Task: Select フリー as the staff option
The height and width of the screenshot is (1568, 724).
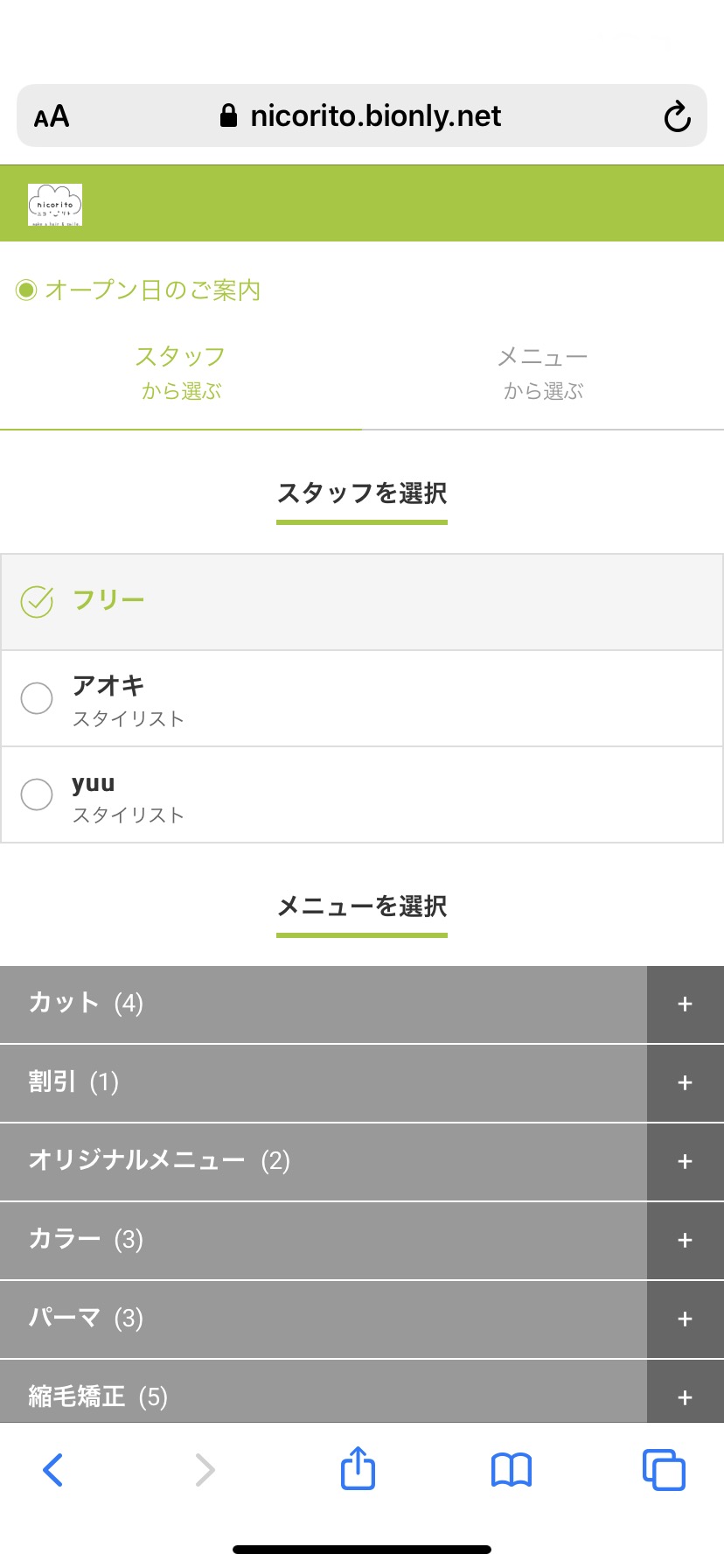Action: pos(362,602)
